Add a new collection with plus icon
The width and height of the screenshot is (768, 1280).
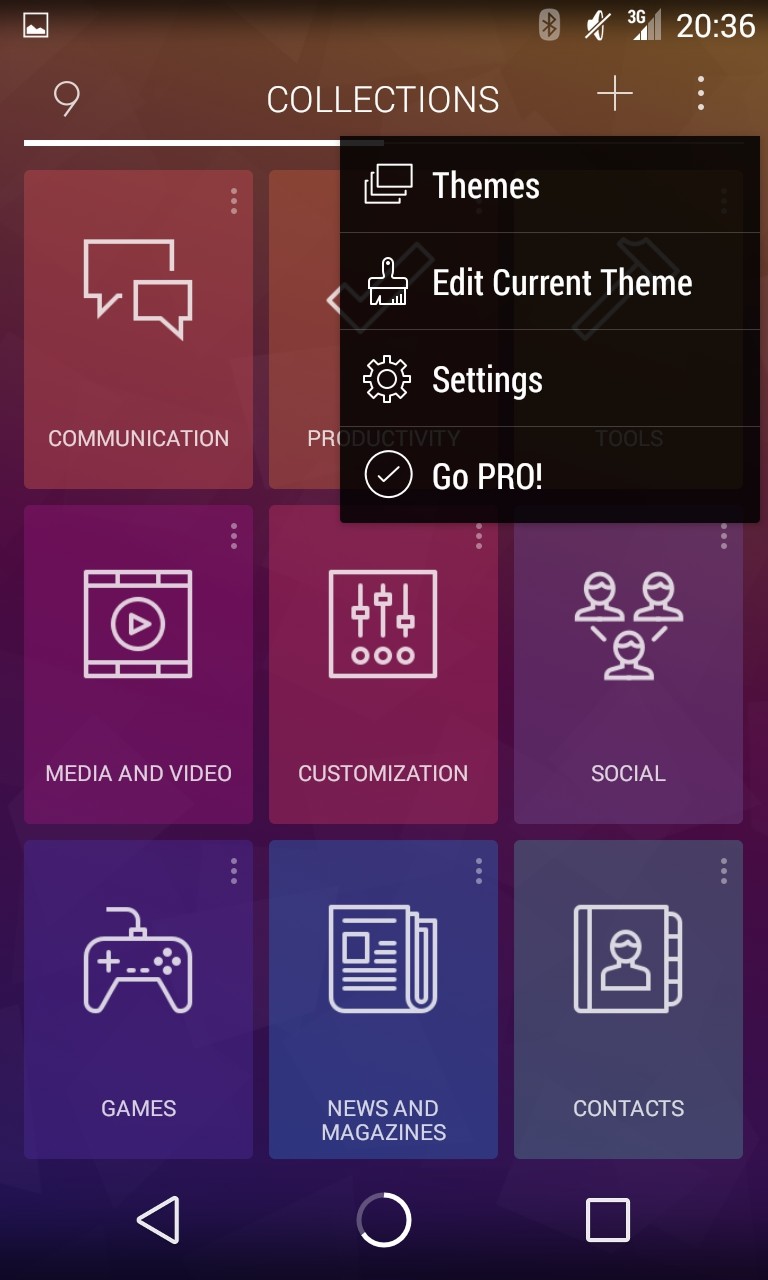615,95
